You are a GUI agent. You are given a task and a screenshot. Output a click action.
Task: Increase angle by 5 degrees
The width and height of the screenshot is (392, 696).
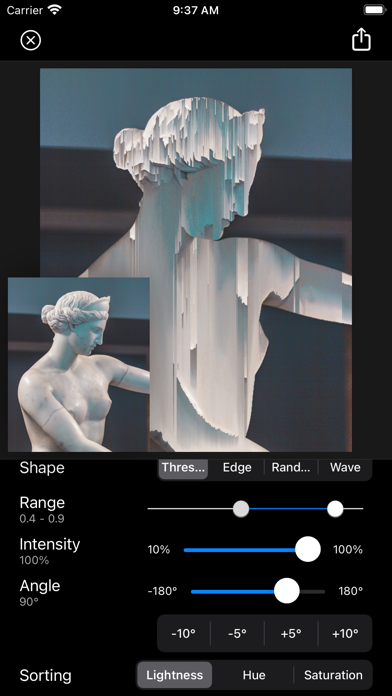[291, 633]
